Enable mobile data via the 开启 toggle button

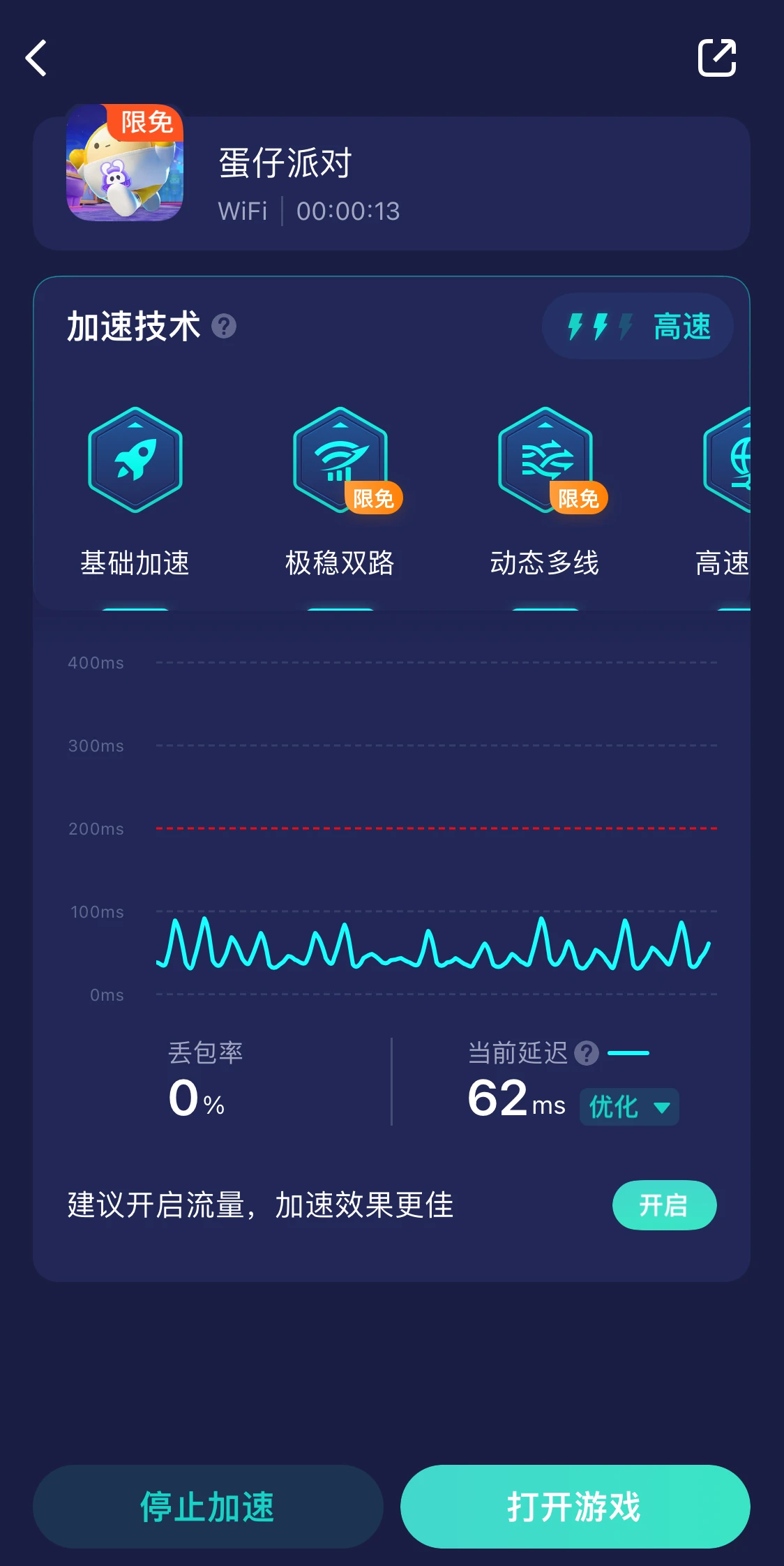click(x=663, y=1205)
